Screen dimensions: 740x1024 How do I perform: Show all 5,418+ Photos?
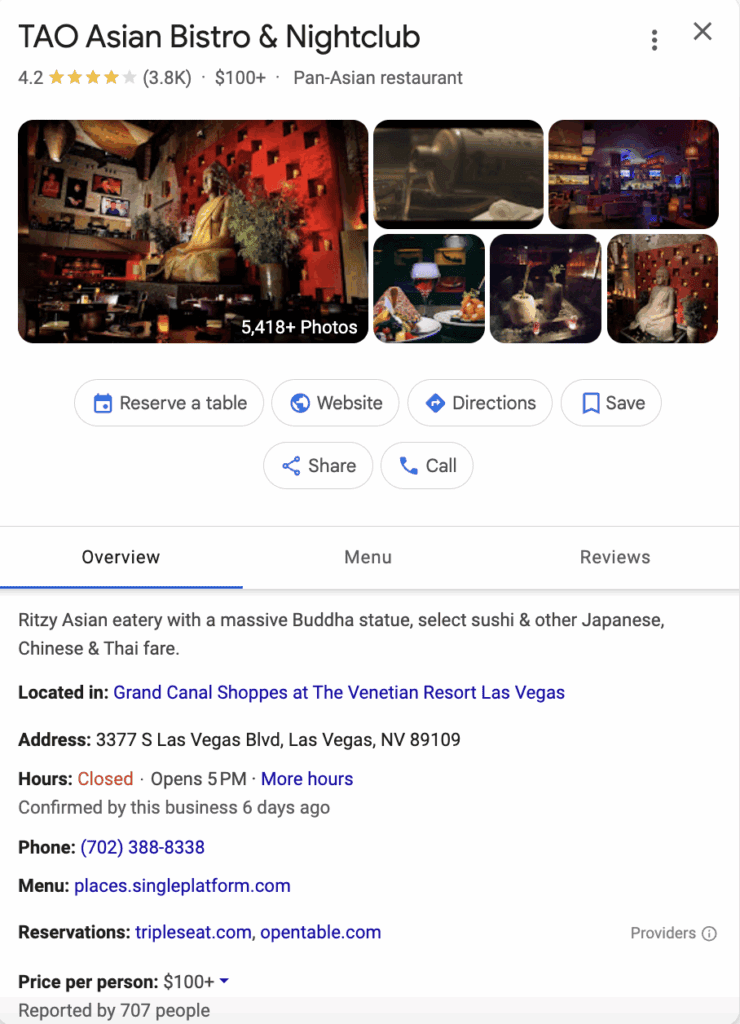coord(299,327)
